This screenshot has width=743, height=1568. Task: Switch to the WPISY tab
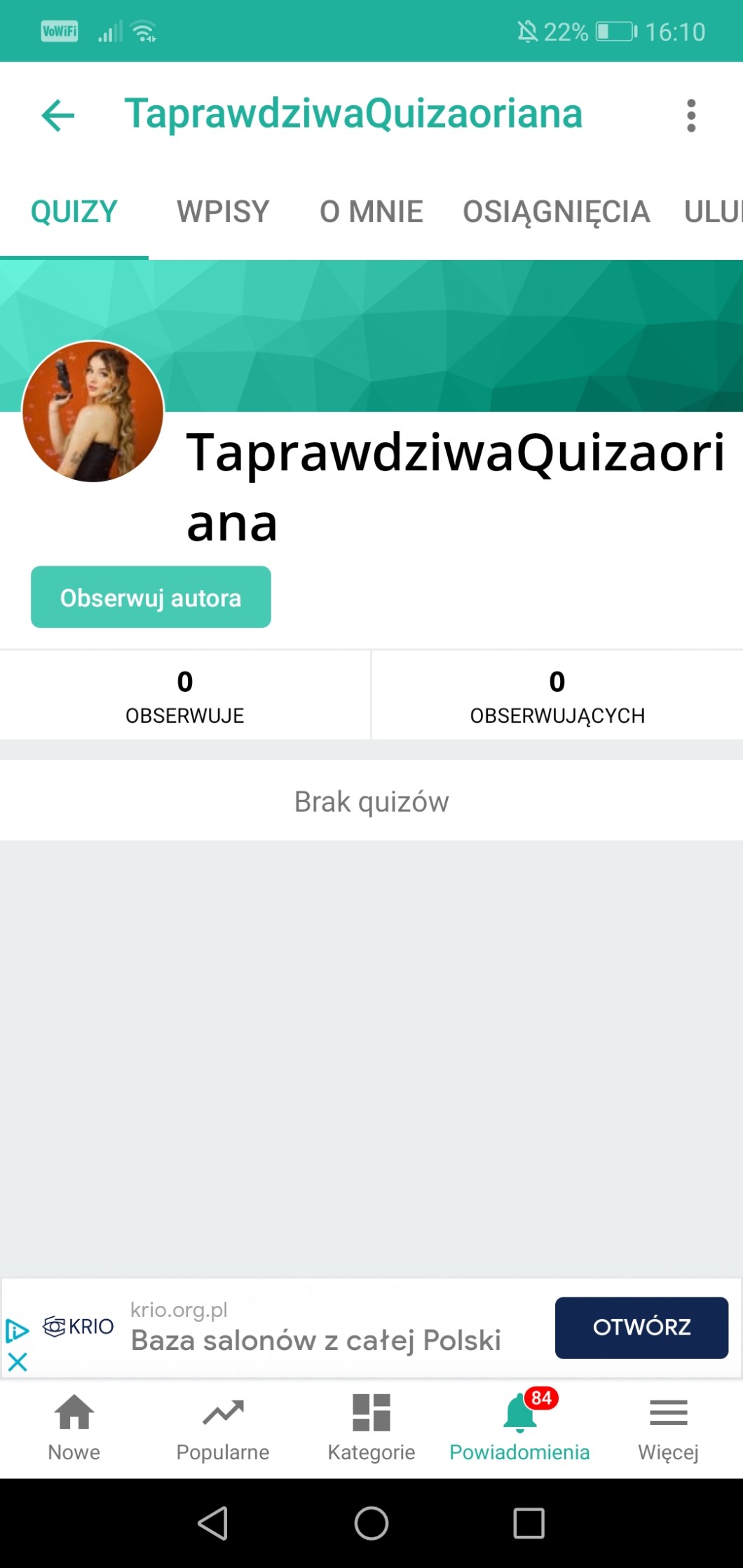click(x=223, y=212)
